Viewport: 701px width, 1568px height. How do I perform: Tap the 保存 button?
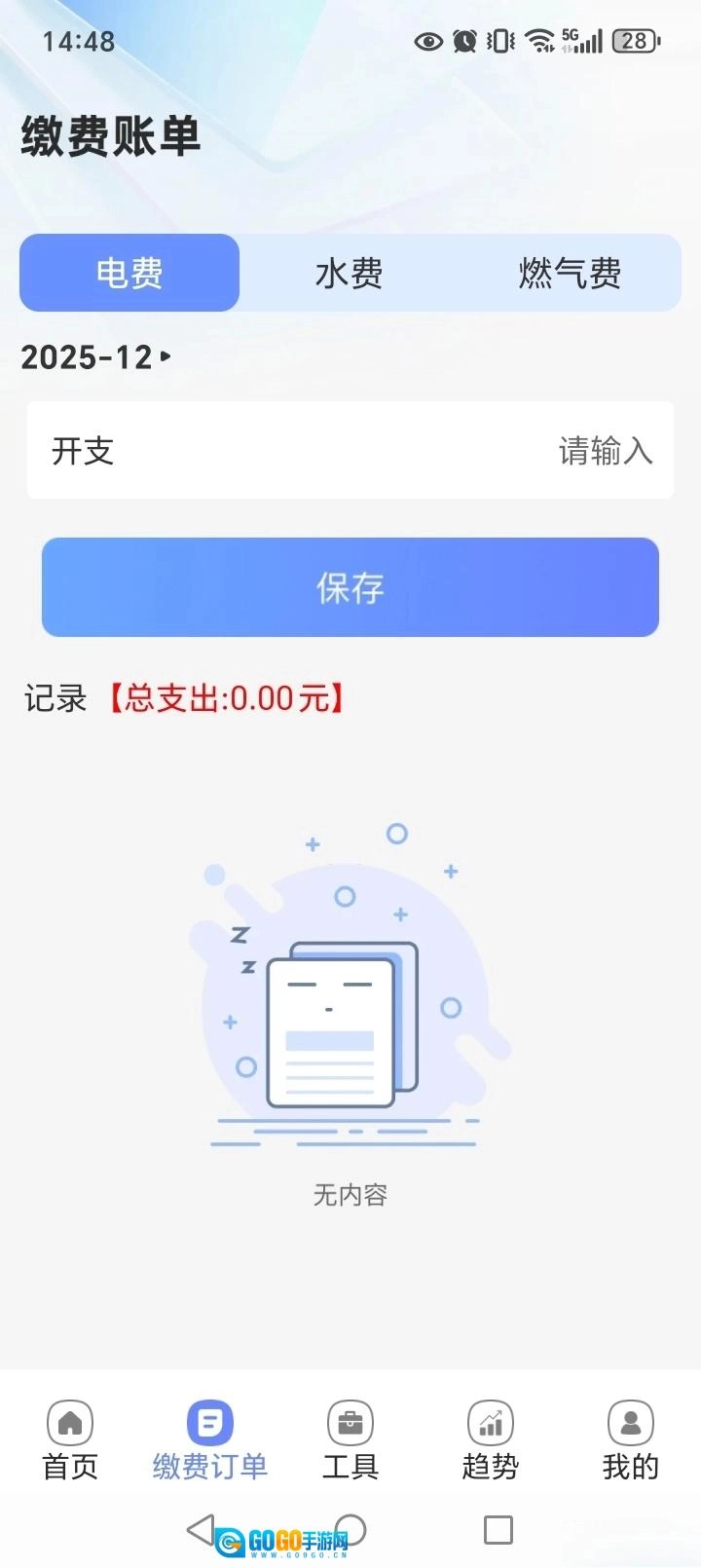(x=350, y=587)
